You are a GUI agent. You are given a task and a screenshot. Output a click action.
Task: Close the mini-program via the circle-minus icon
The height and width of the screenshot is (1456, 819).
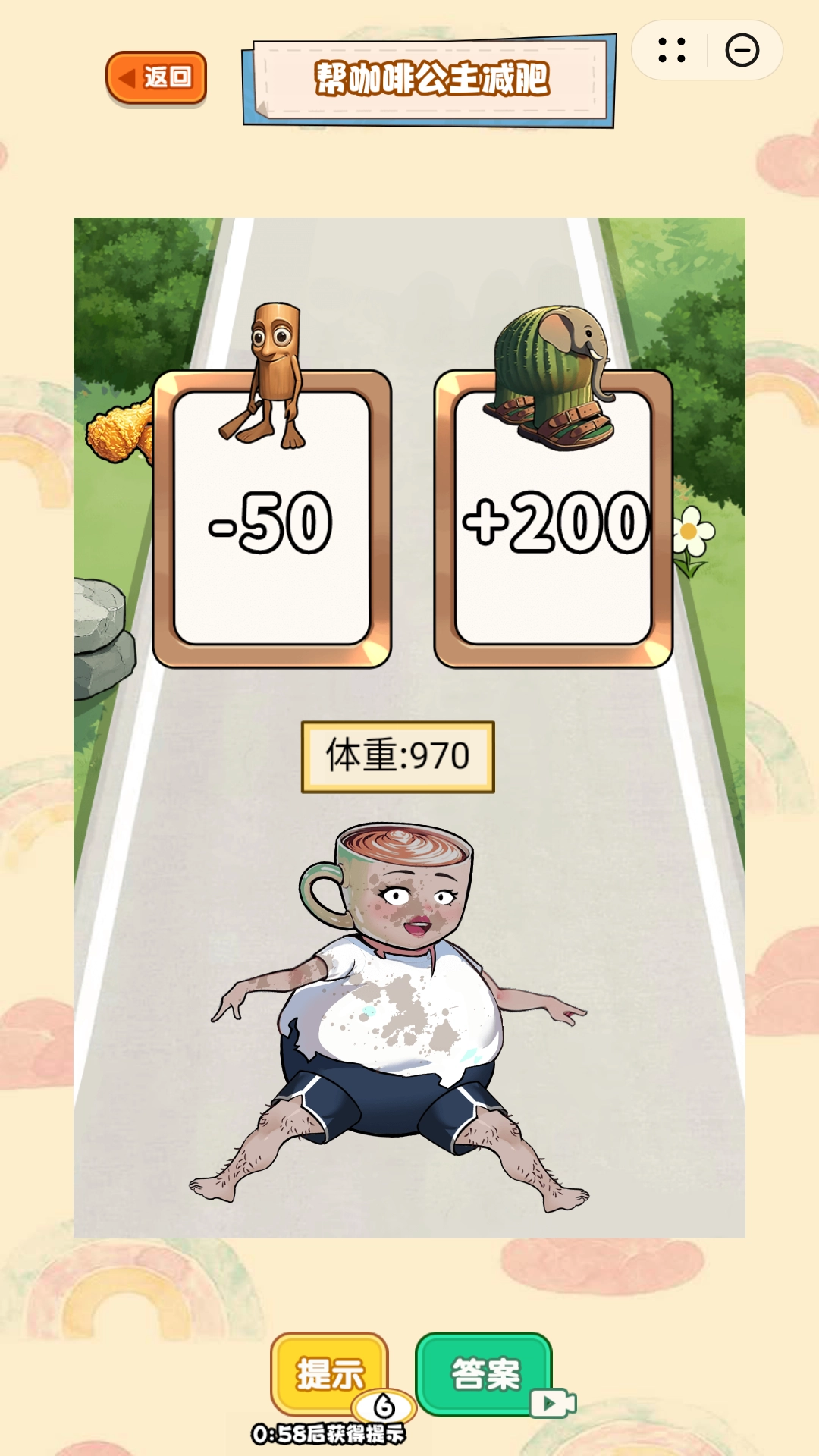[x=742, y=50]
